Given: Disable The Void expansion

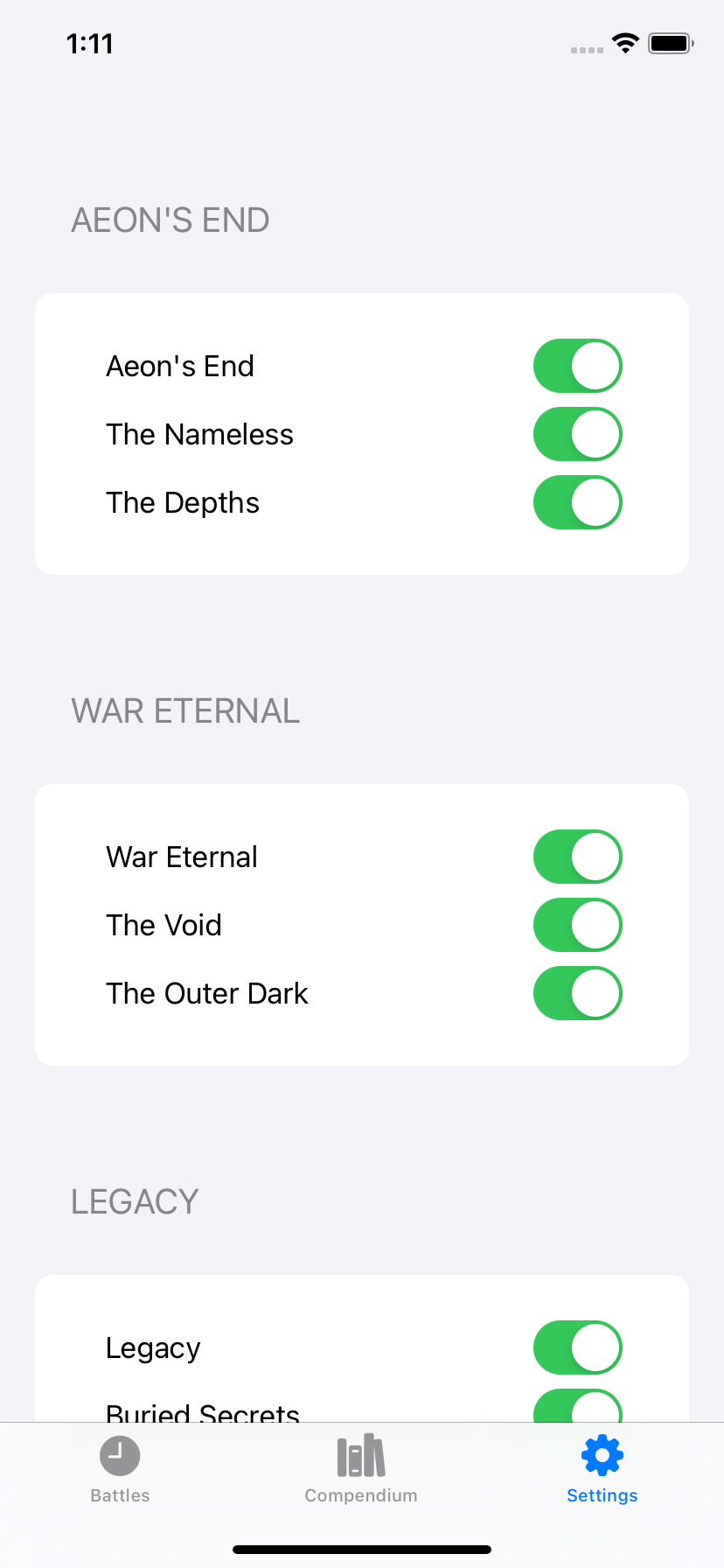Looking at the screenshot, I should [577, 925].
